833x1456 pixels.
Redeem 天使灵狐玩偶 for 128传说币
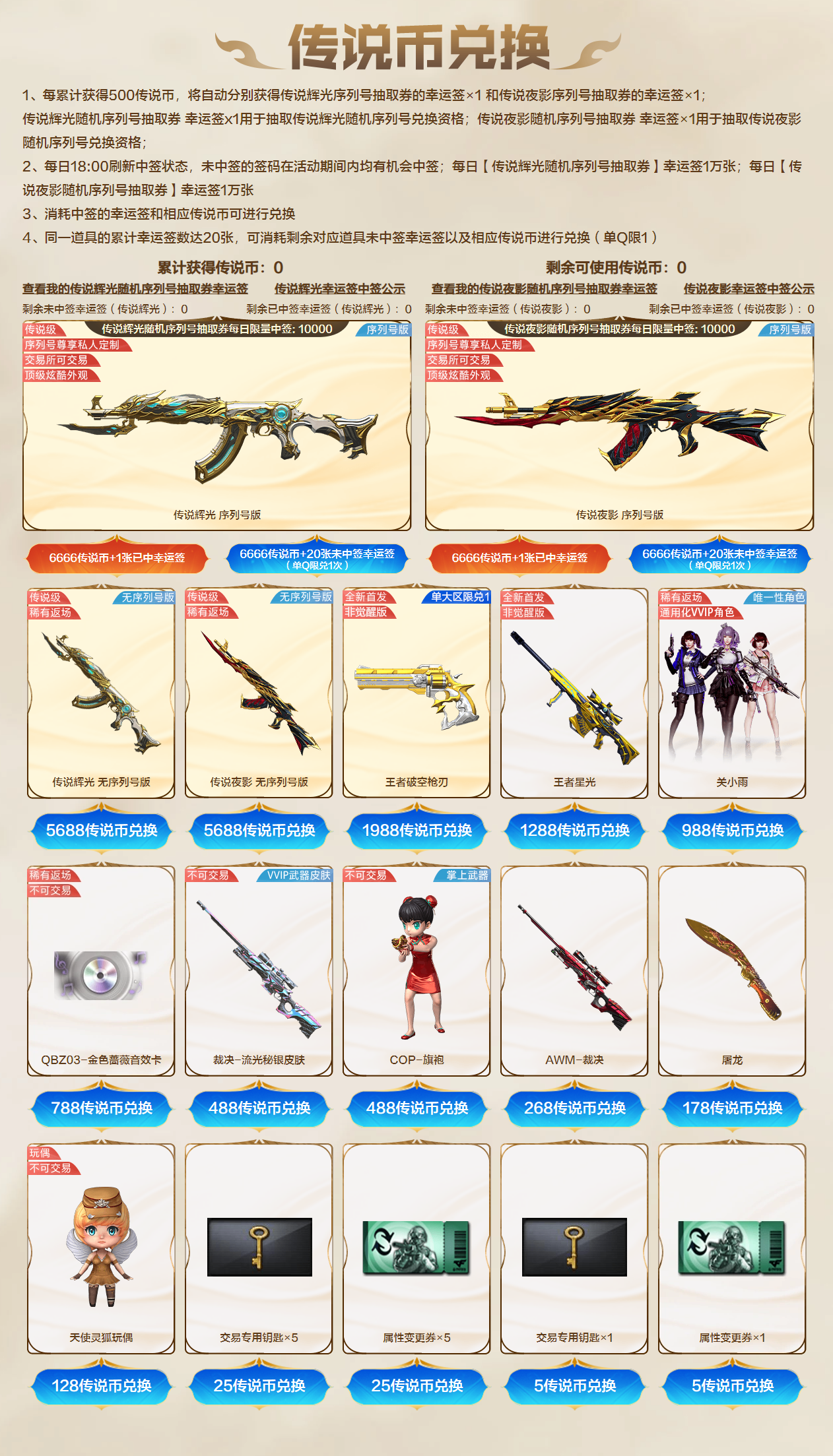click(x=102, y=1386)
